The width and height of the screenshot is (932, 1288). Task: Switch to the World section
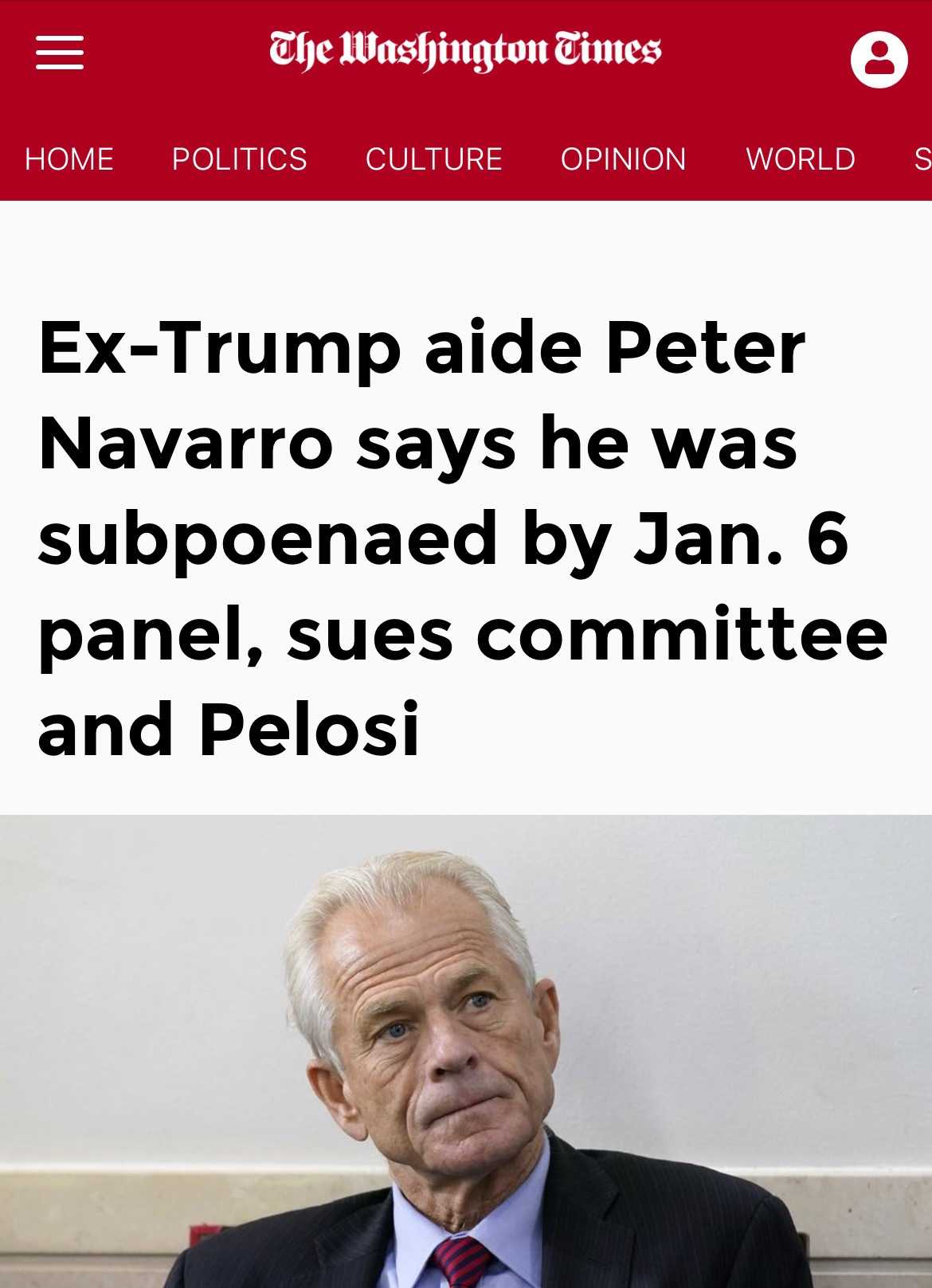[x=800, y=159]
